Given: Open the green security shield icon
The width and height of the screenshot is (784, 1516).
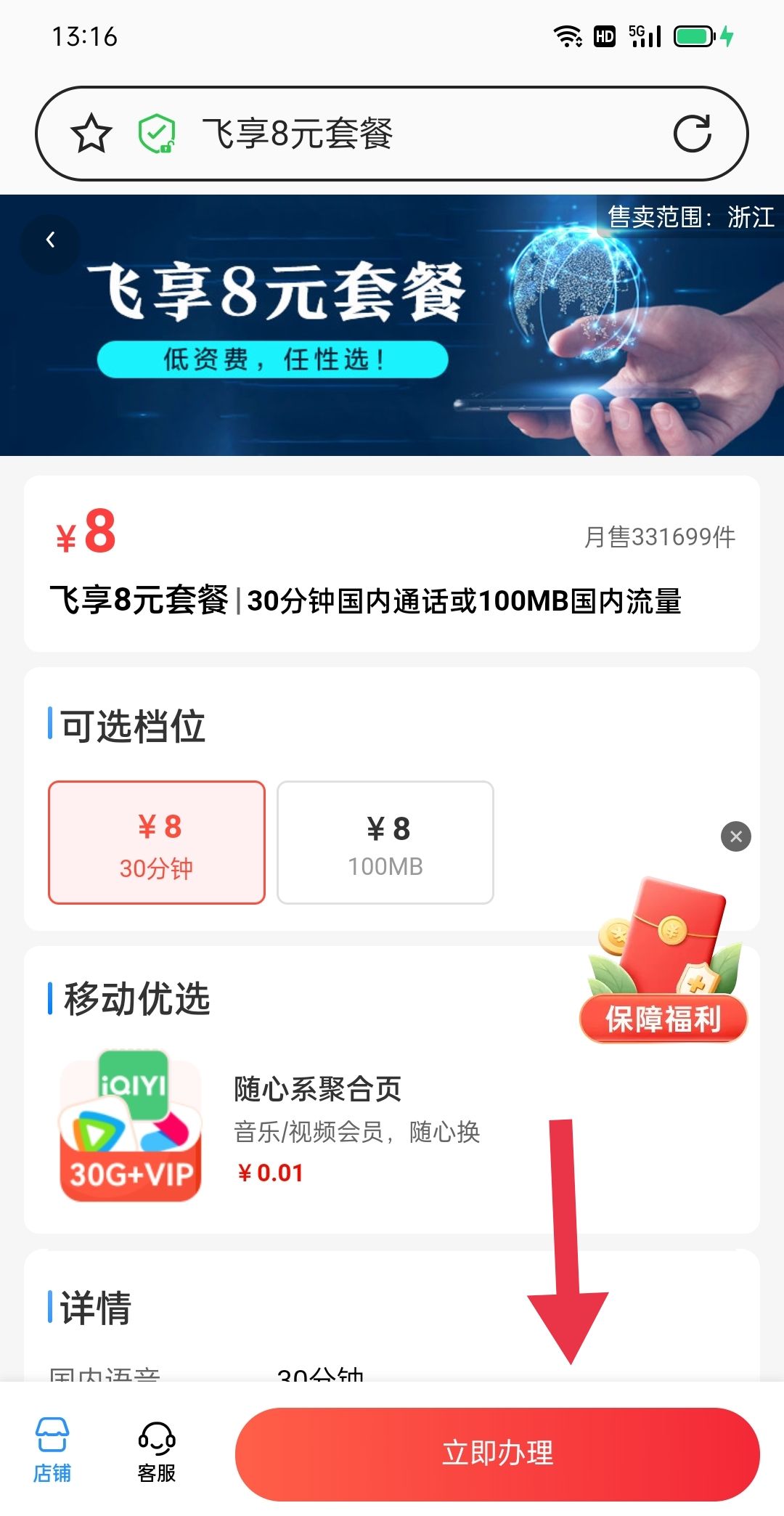Looking at the screenshot, I should [157, 134].
